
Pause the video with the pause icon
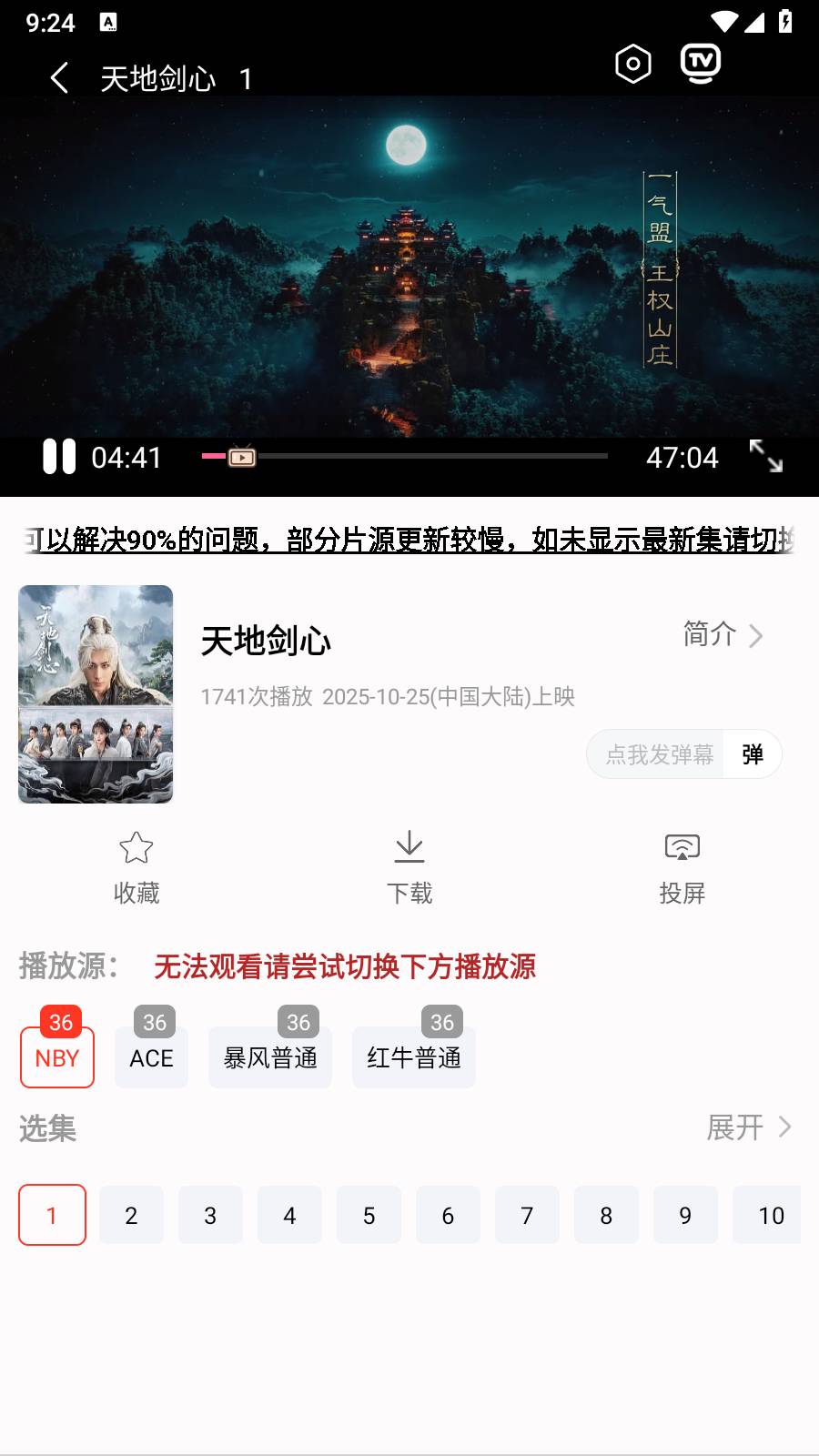coord(60,457)
